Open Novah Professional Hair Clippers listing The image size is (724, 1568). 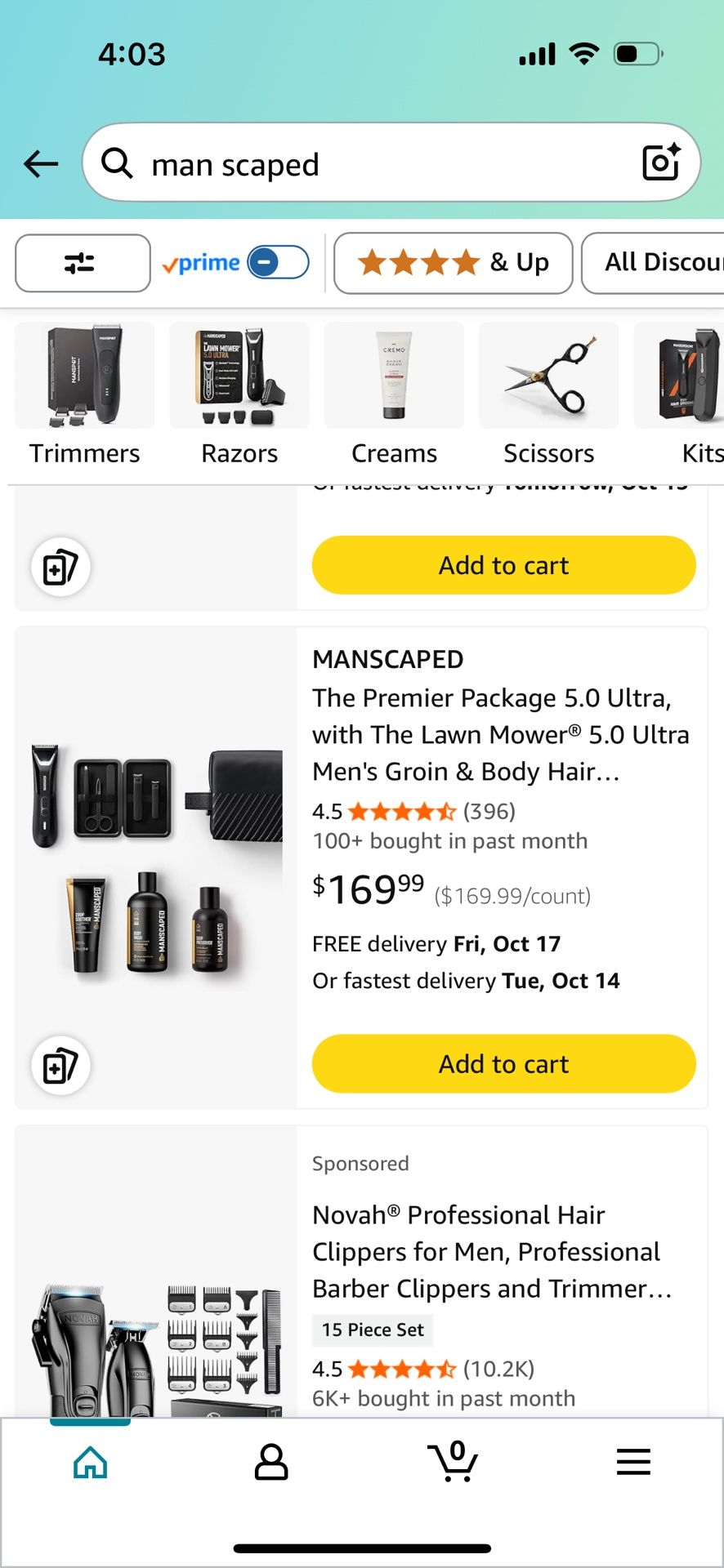click(490, 1251)
